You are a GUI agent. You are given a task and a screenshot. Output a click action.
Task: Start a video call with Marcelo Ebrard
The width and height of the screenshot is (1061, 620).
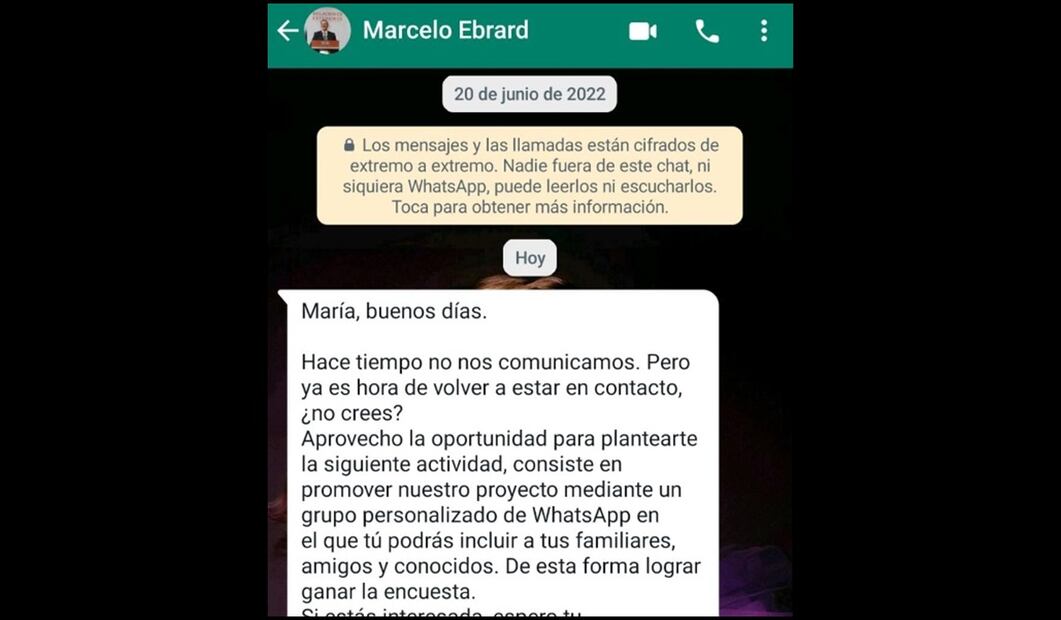pos(642,31)
